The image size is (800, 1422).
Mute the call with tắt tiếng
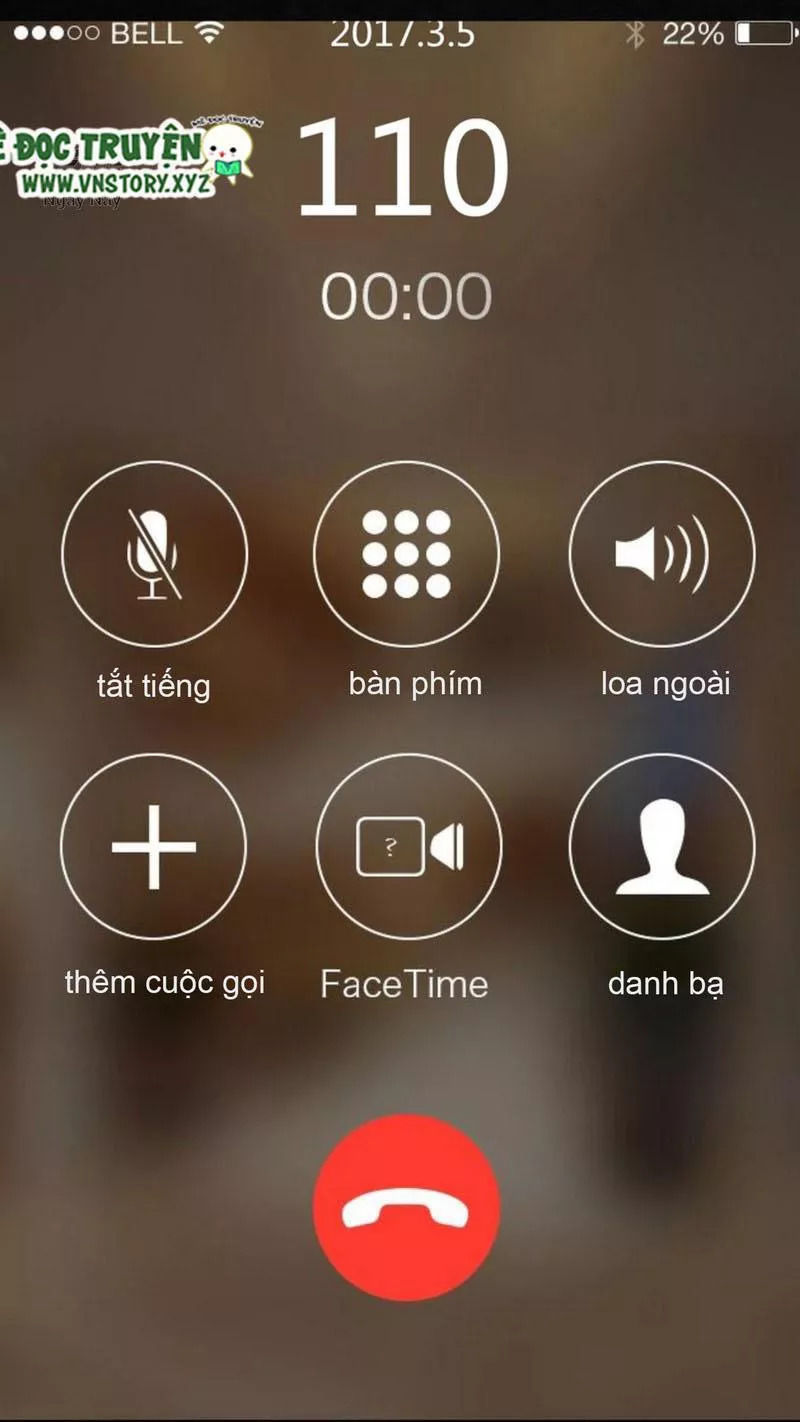coord(154,553)
